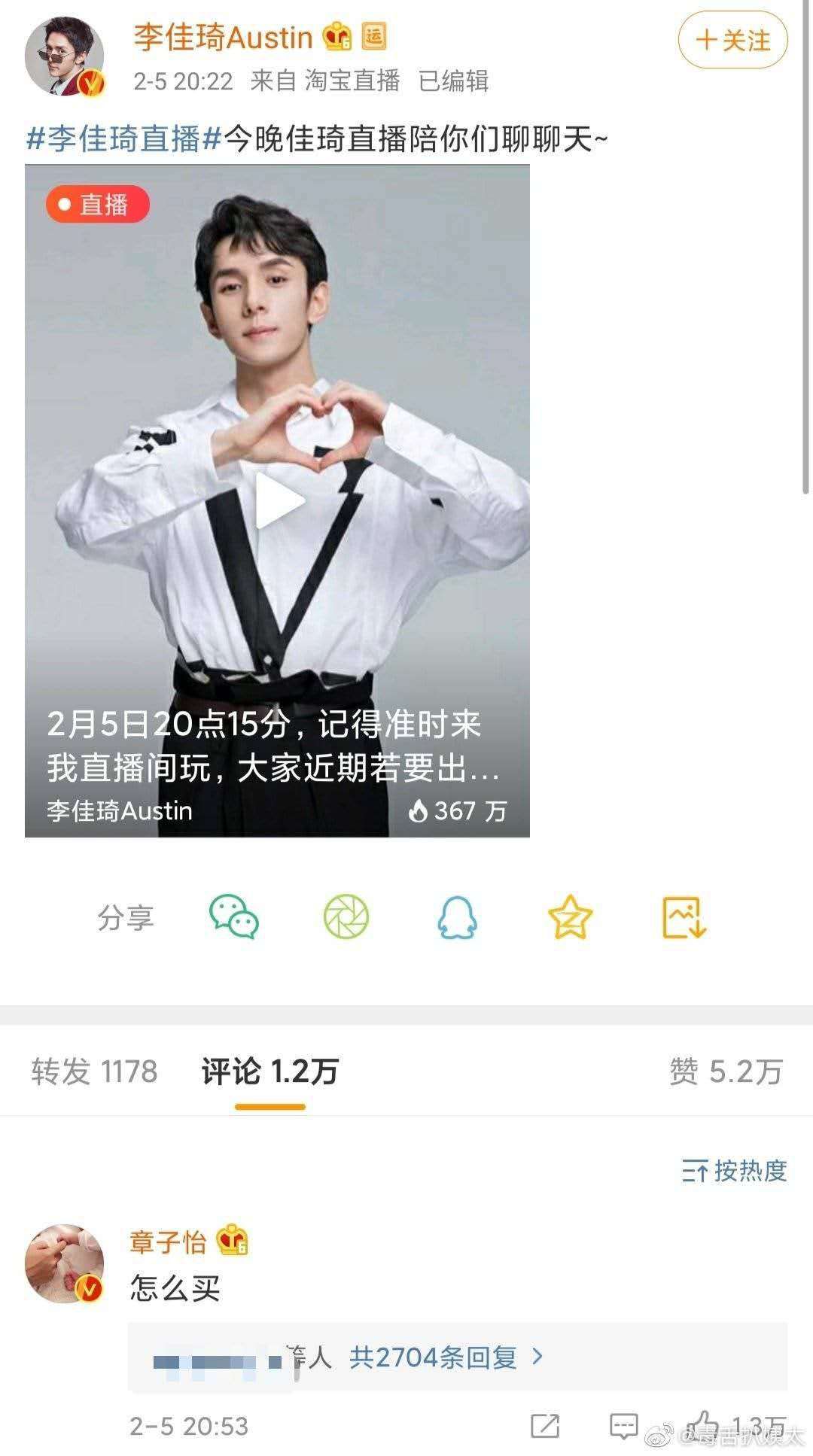Image resolution: width=813 pixels, height=1456 pixels.
Task: Share the post to Qzone star icon
Action: pos(570,916)
